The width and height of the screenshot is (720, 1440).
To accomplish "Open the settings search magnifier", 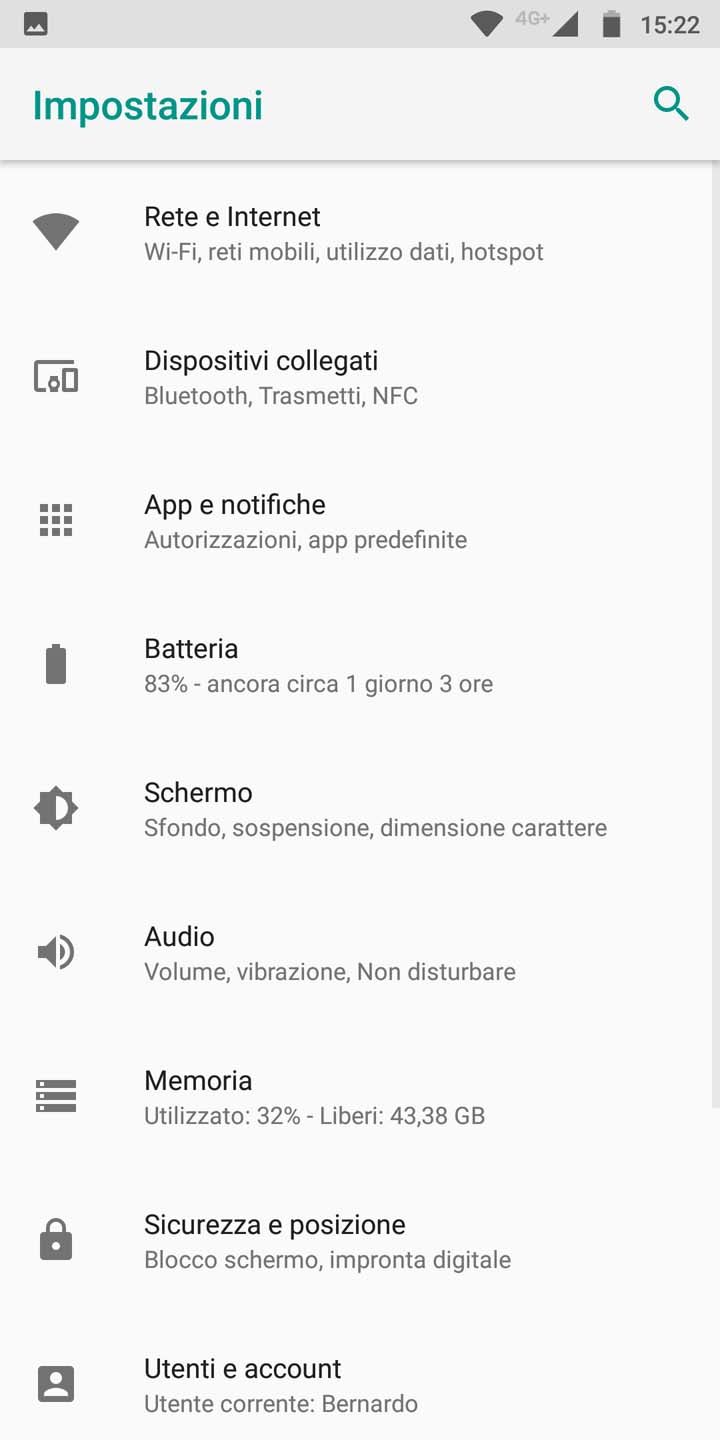I will [x=671, y=103].
